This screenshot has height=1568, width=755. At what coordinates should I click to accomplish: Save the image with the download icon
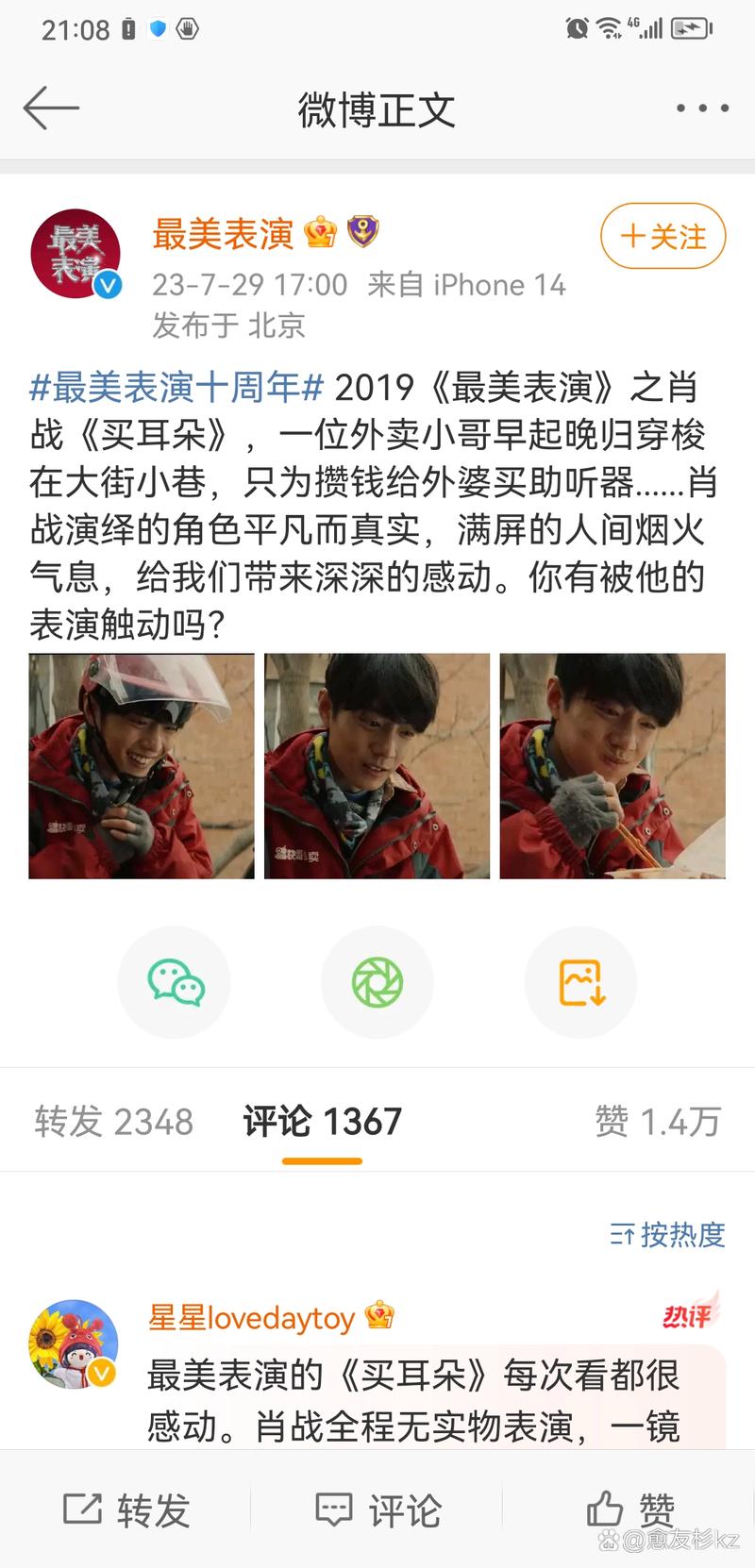coord(581,982)
